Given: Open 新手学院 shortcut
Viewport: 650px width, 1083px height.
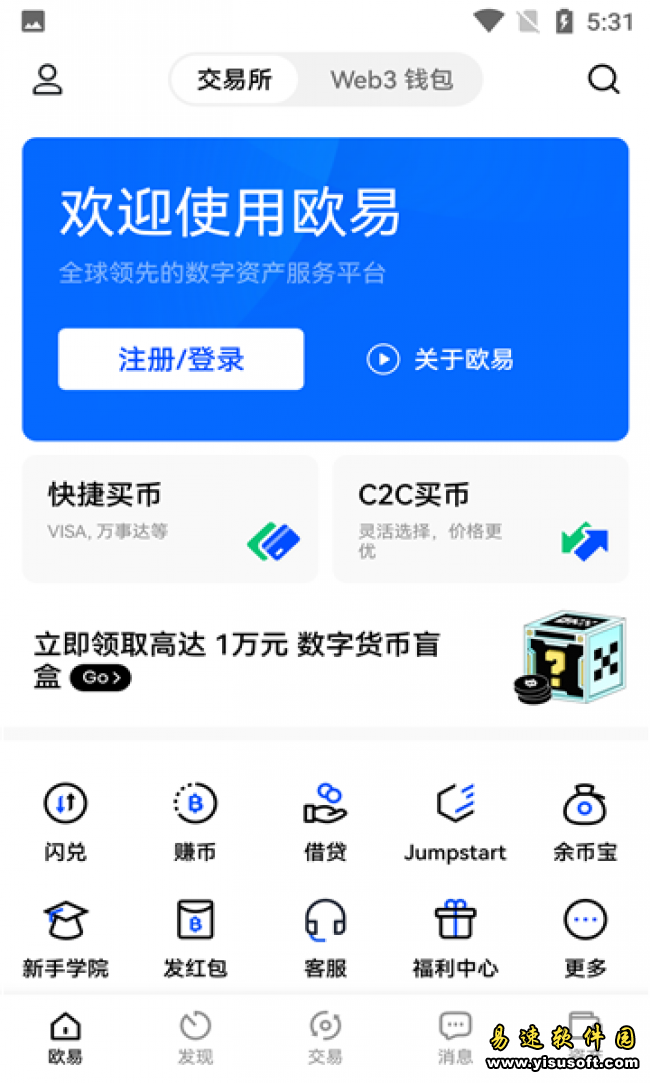Looking at the screenshot, I should tap(66, 937).
